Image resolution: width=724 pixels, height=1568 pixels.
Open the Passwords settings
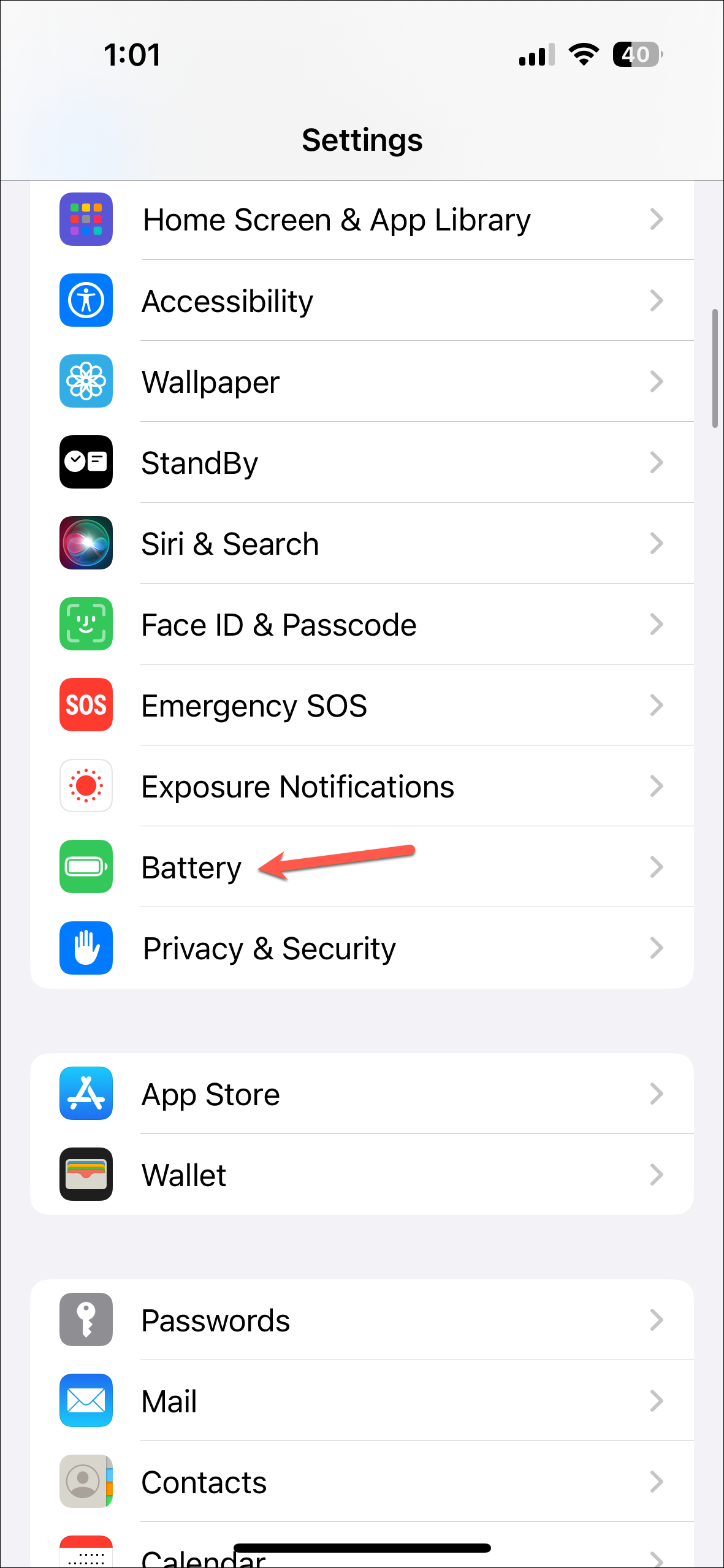pyautogui.click(x=362, y=1320)
